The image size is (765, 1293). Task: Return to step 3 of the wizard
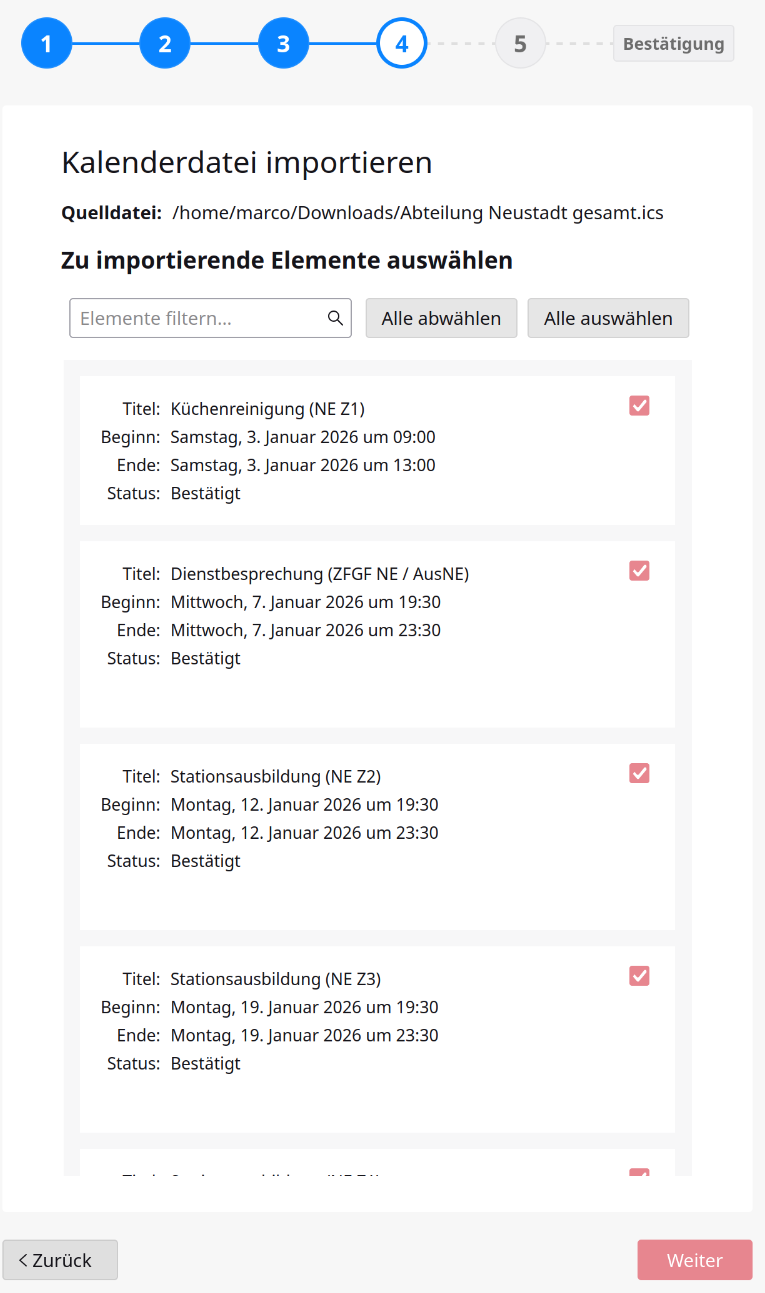tap(283, 44)
